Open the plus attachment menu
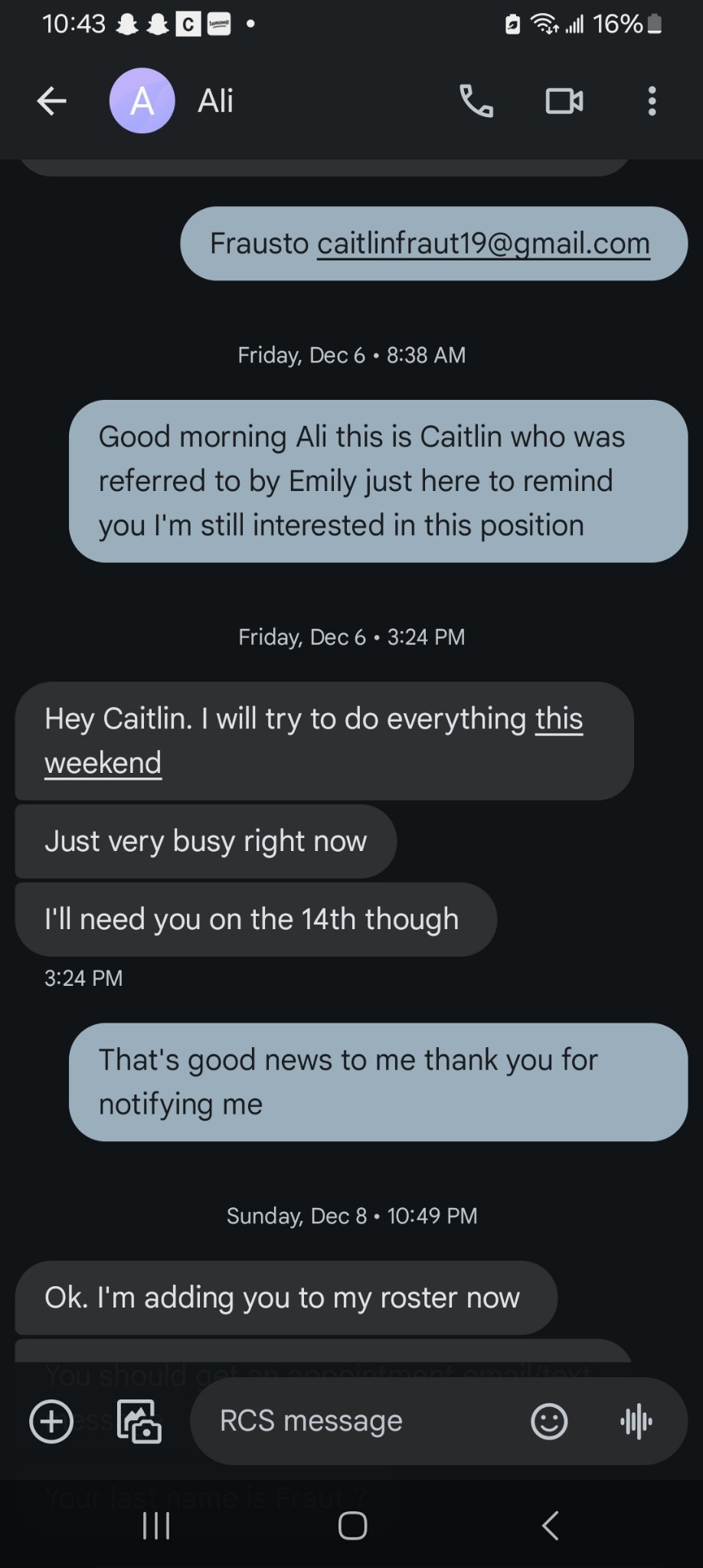The image size is (703, 1568). point(51,1422)
